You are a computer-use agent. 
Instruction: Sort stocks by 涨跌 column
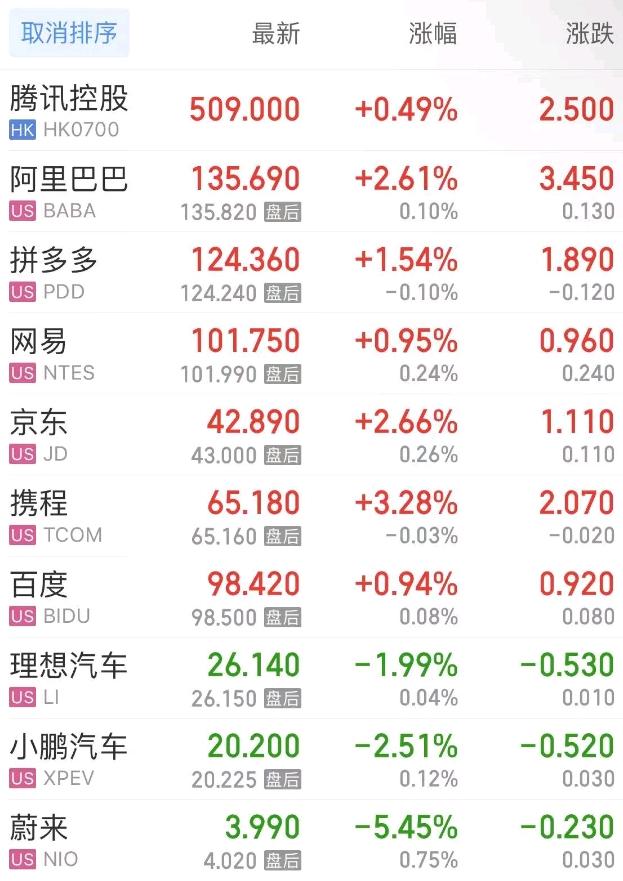click(x=589, y=33)
